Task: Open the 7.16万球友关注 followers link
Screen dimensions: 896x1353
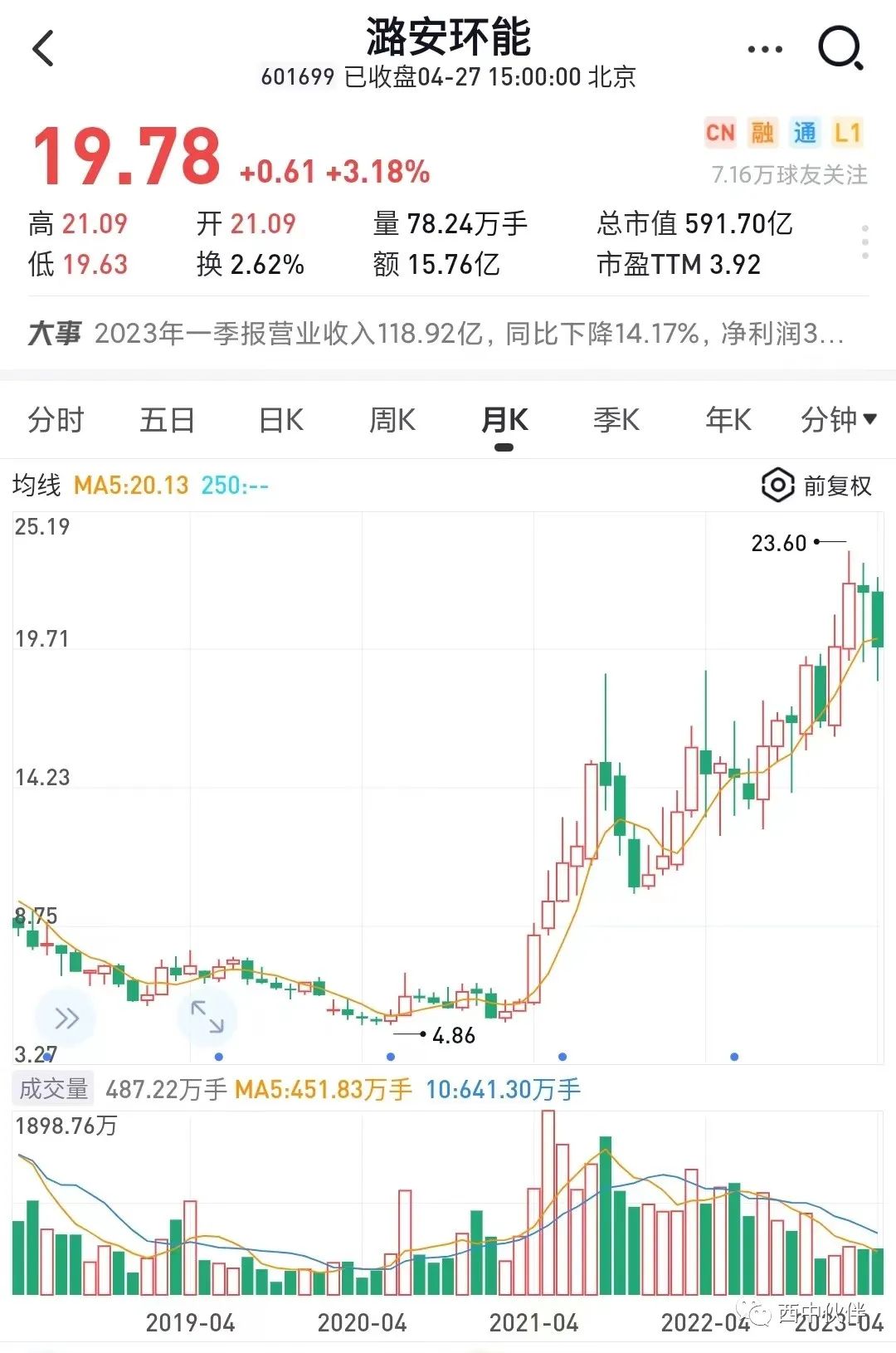Action: (786, 174)
